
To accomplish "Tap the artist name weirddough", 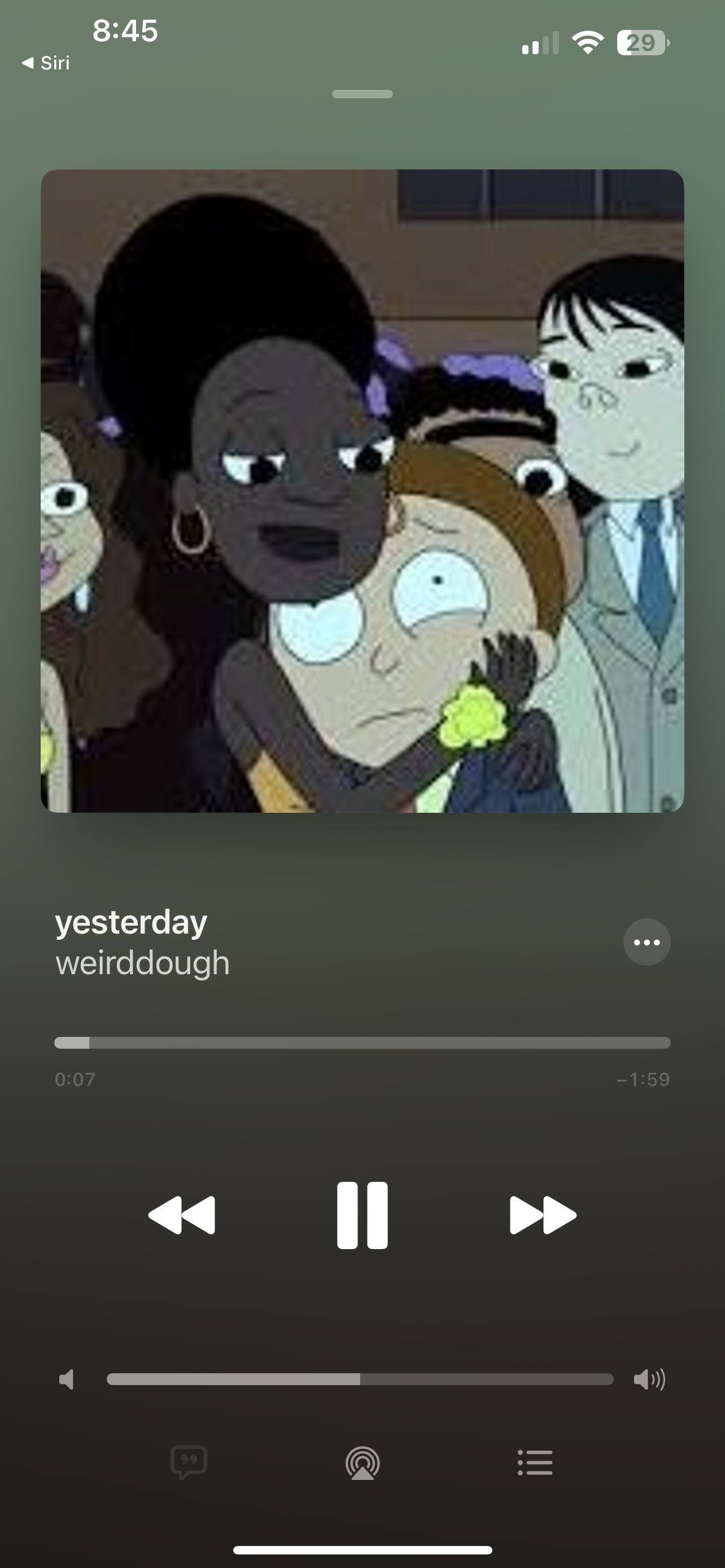I will [x=142, y=963].
